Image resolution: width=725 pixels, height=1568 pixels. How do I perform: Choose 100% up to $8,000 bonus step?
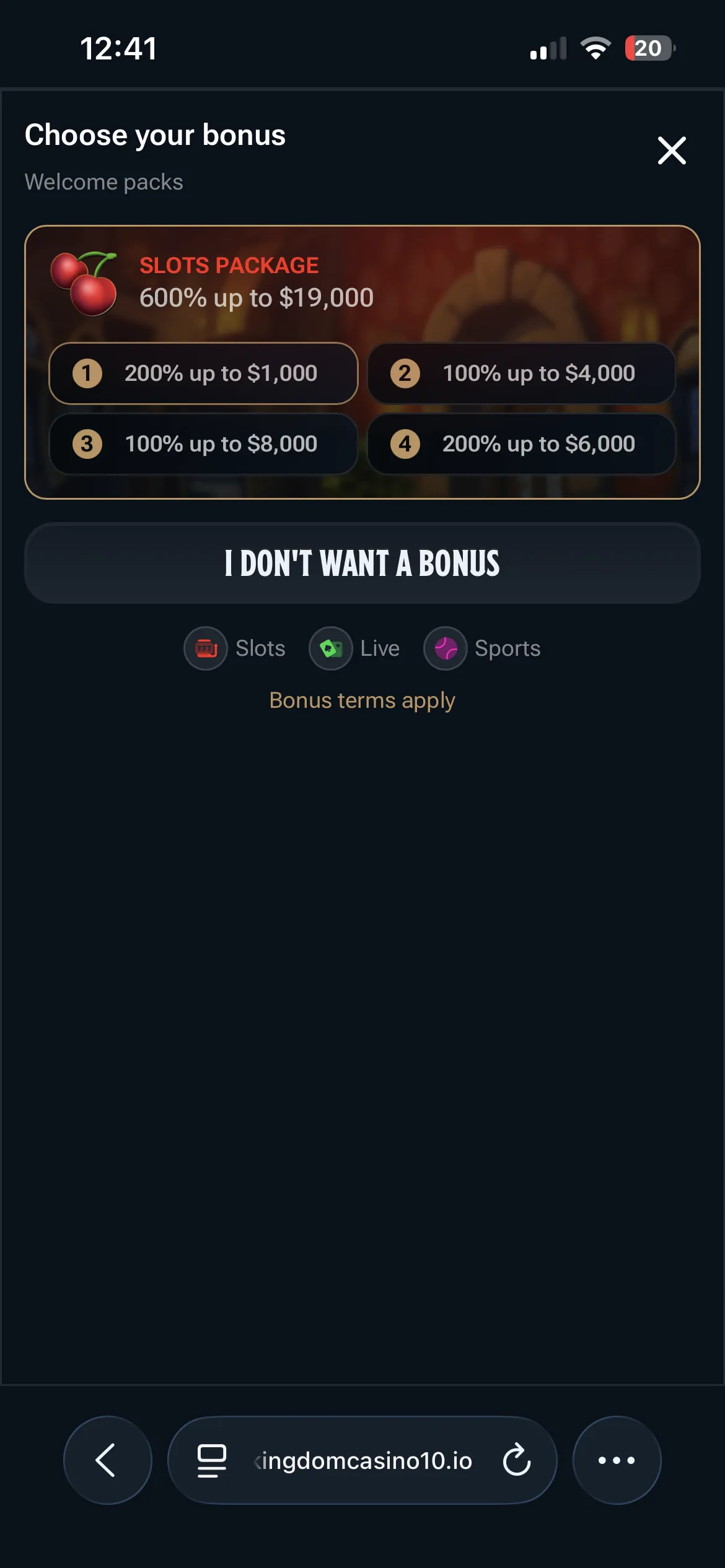(203, 444)
